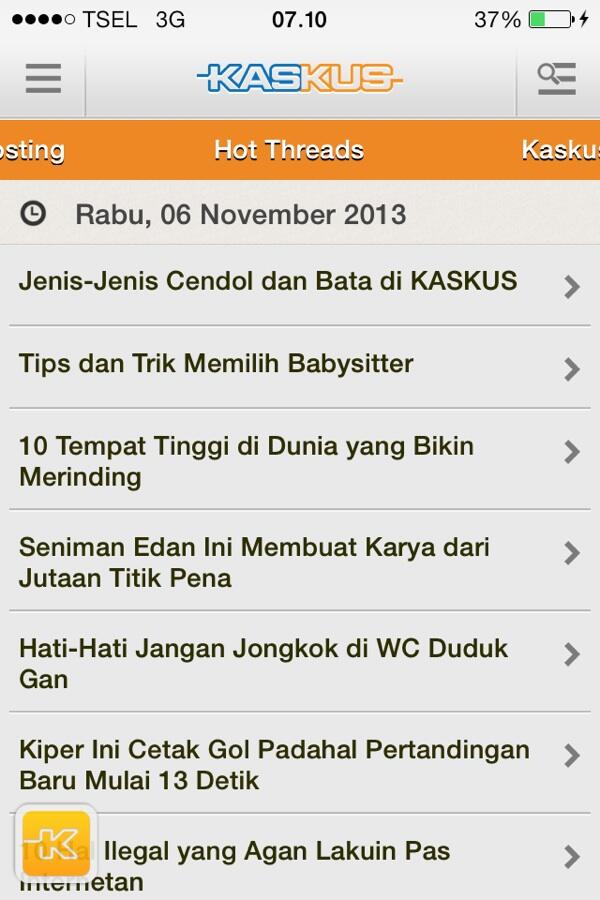Open thread Jenis-Jenis Cendol dan Bata
Viewport: 600px width, 900px height.
[x=268, y=281]
